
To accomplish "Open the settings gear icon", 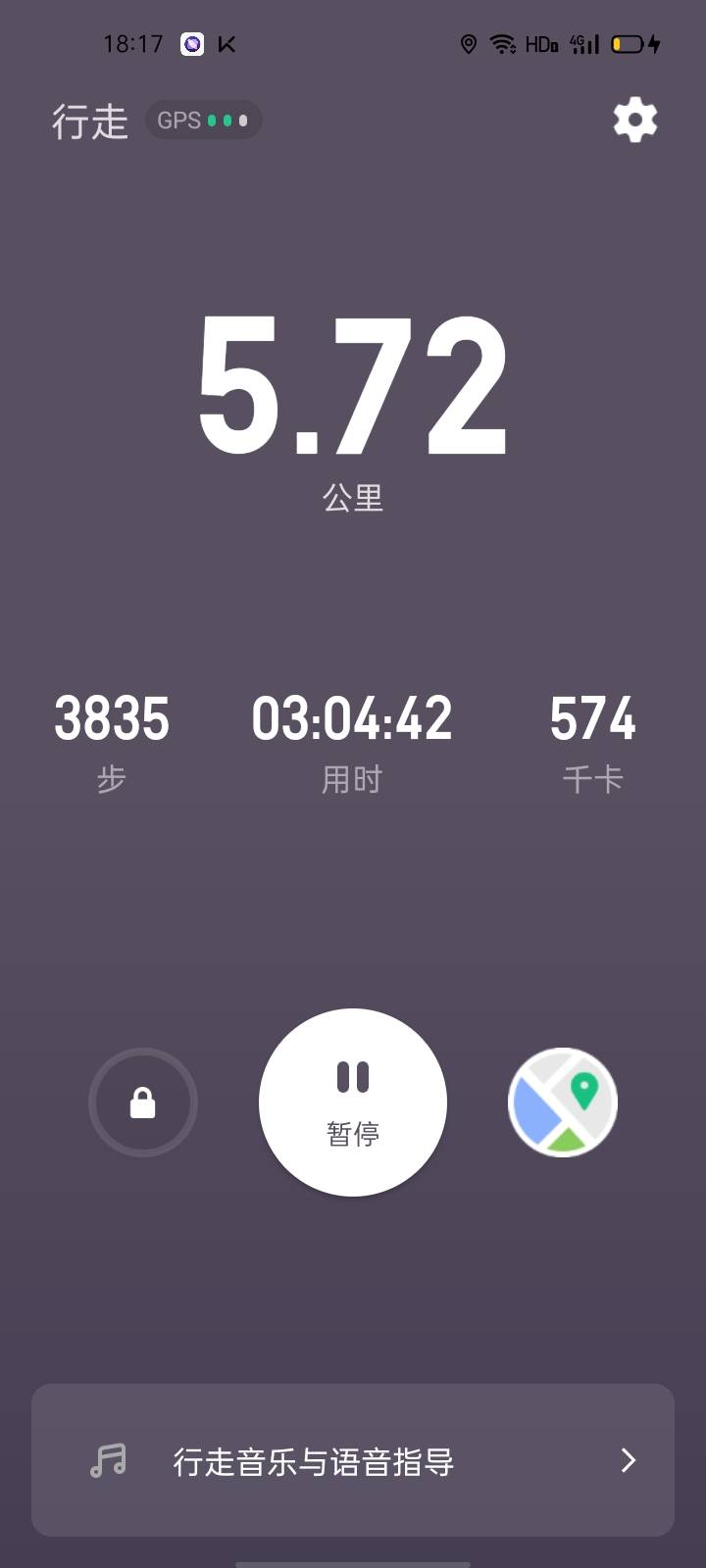I will tap(634, 121).
